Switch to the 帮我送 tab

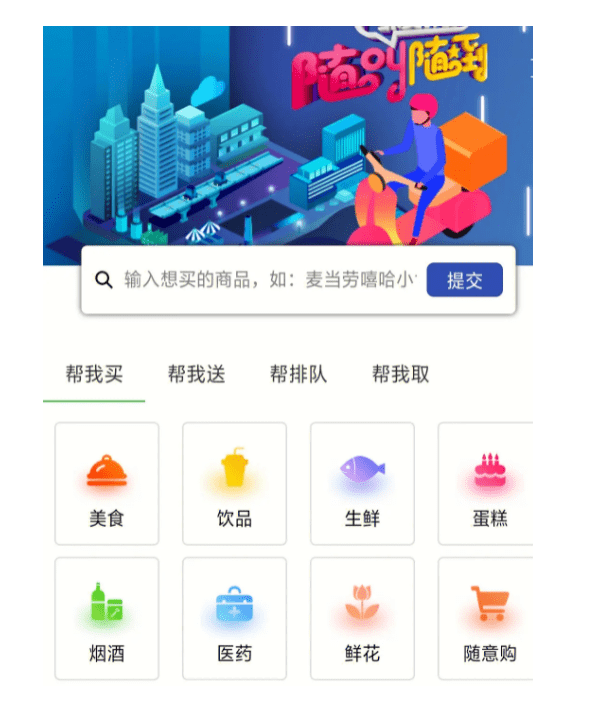pos(196,375)
